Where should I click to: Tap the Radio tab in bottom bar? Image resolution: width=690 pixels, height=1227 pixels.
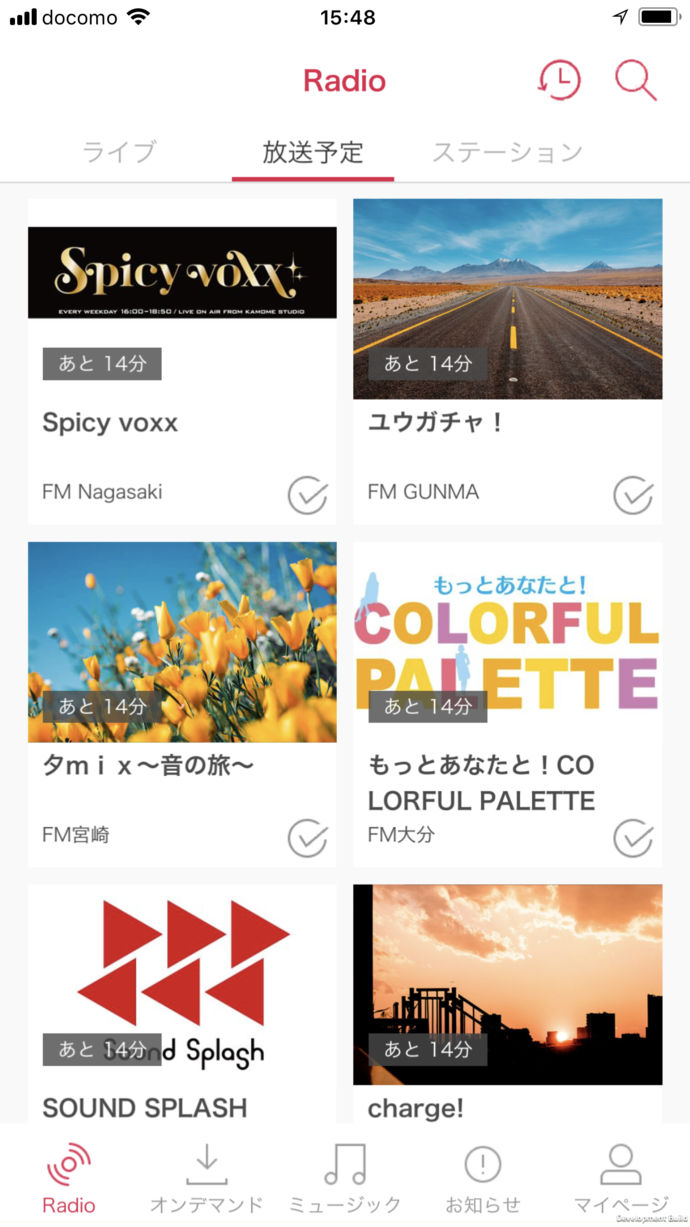[x=69, y=1178]
